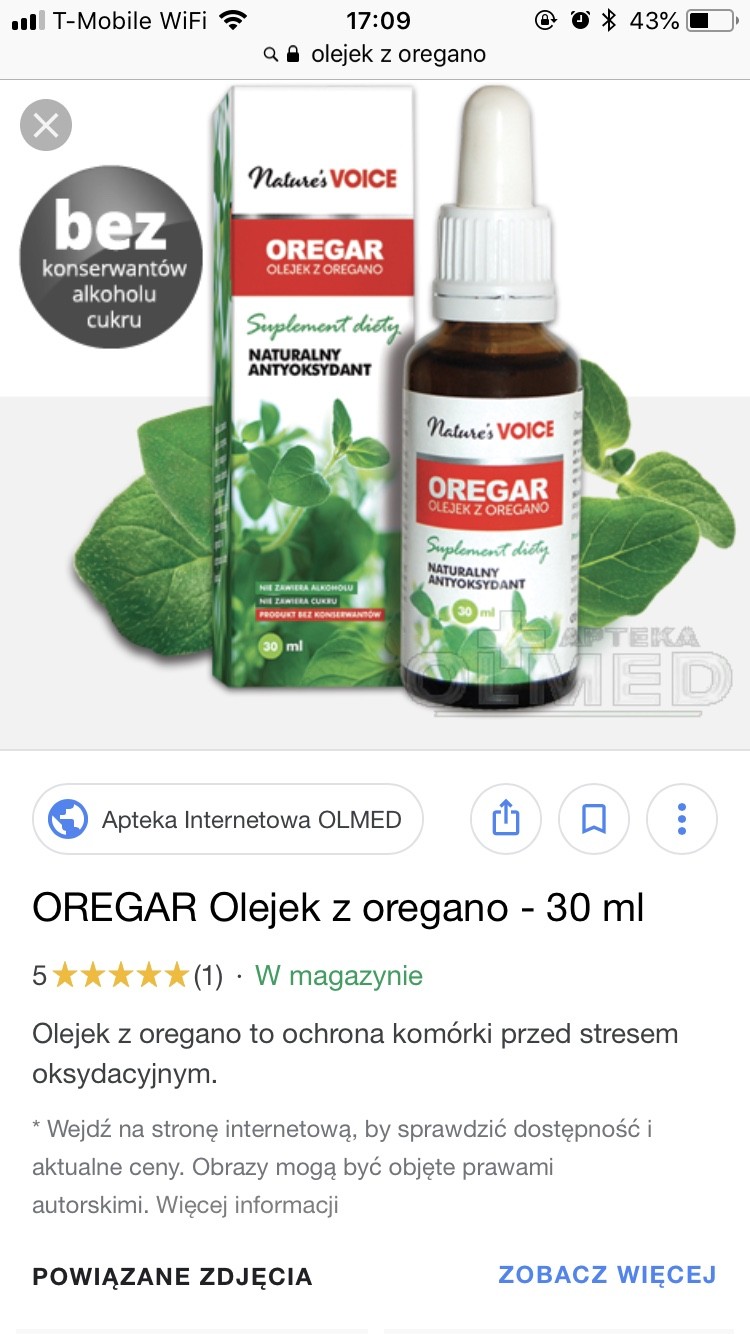The height and width of the screenshot is (1334, 750).
Task: Tap Zobacz więcej for related images
Action: point(607,1274)
